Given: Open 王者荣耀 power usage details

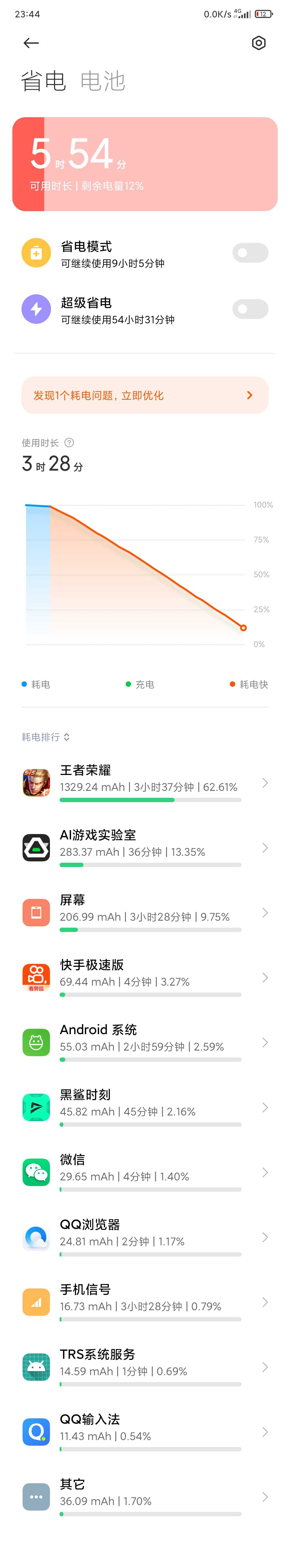Looking at the screenshot, I should click(x=145, y=783).
